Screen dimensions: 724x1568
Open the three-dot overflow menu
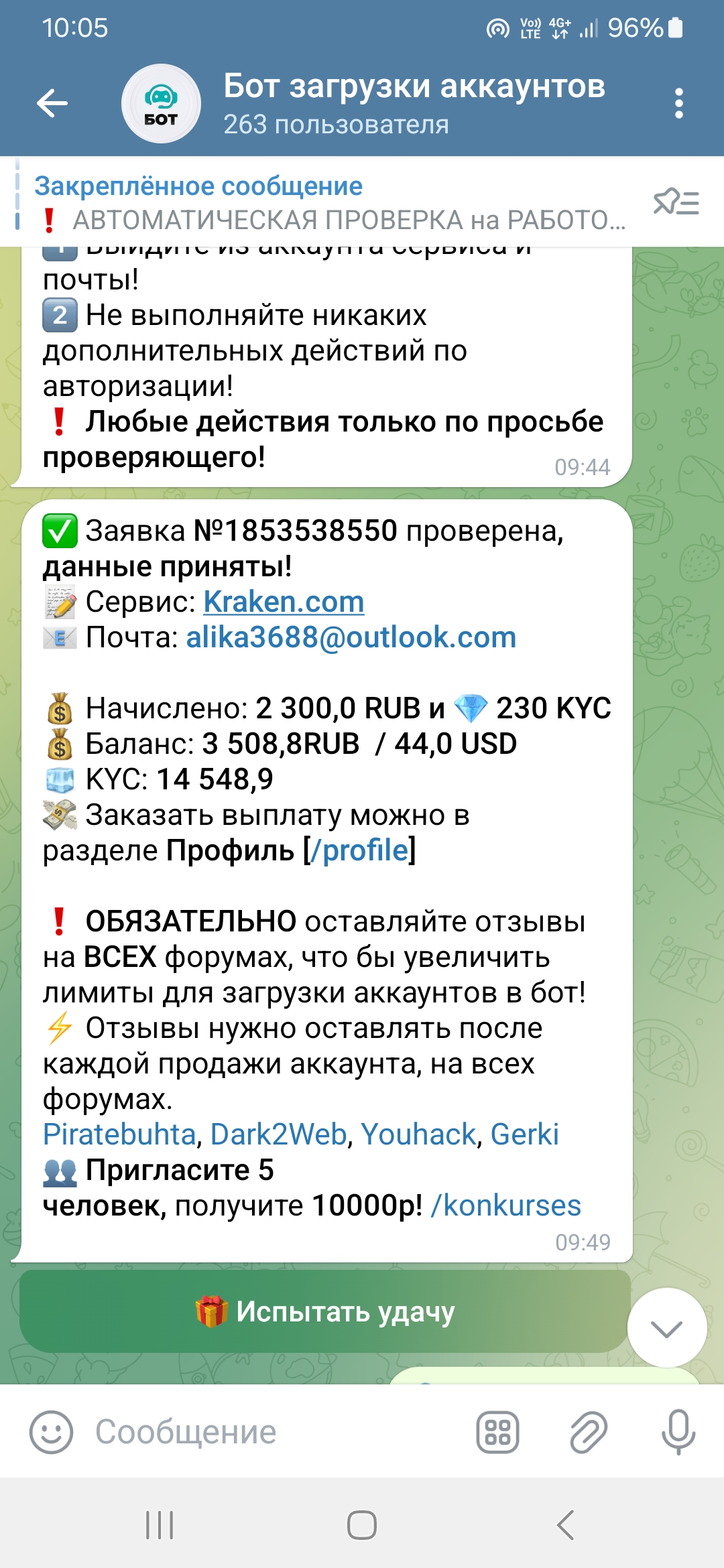pos(678,104)
